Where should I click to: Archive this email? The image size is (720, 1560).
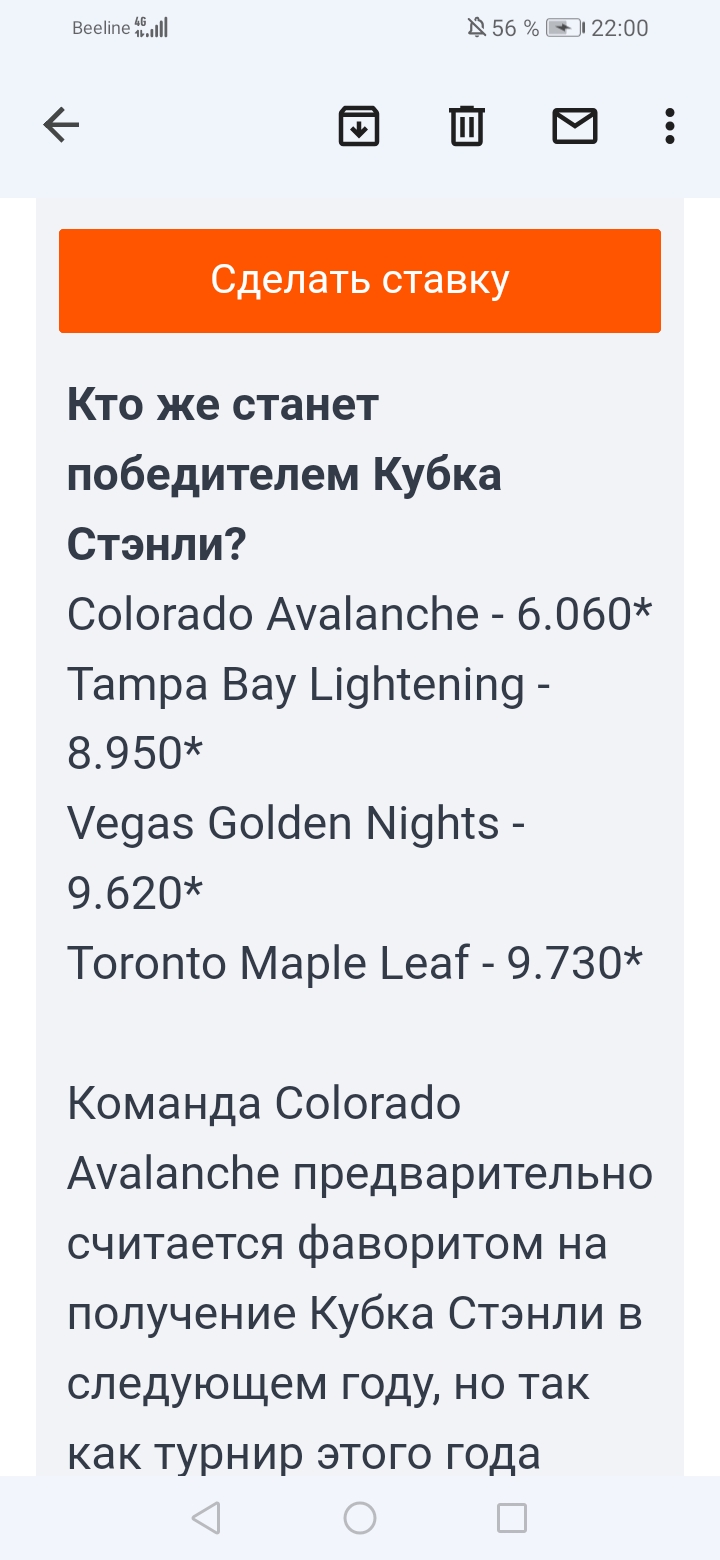tap(359, 126)
